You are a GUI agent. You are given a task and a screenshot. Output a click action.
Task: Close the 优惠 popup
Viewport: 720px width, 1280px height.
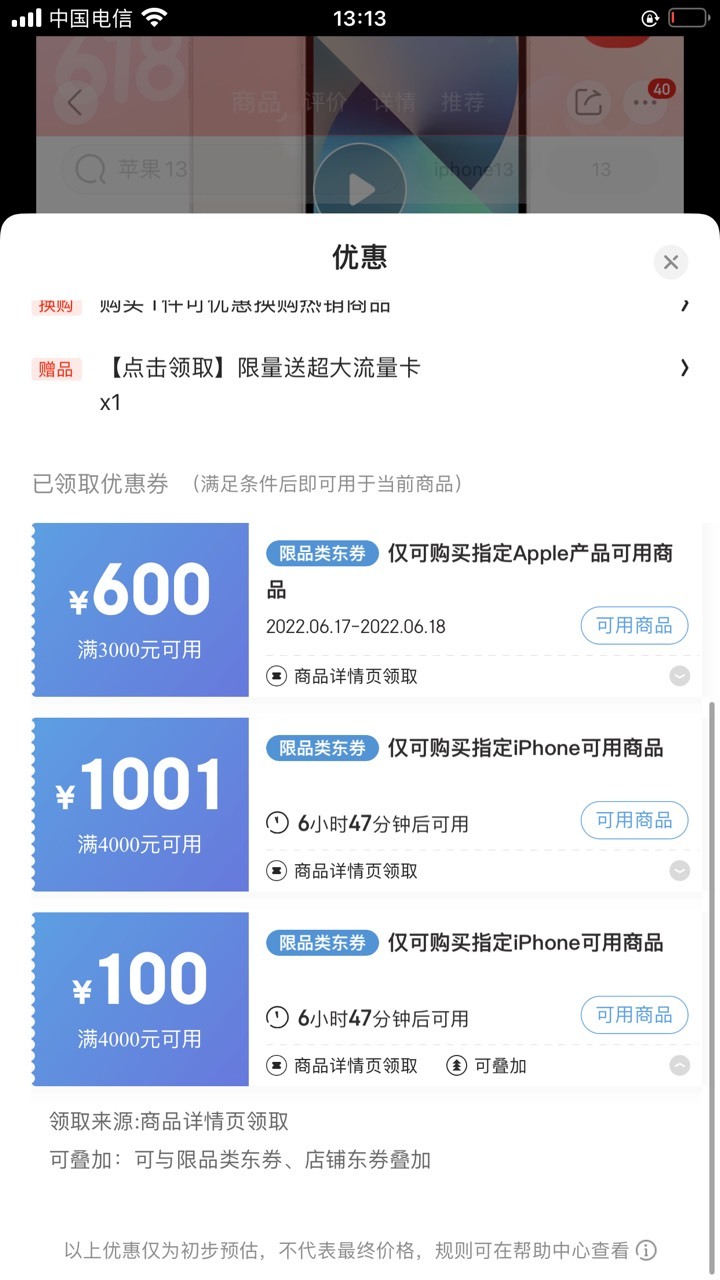(x=671, y=262)
